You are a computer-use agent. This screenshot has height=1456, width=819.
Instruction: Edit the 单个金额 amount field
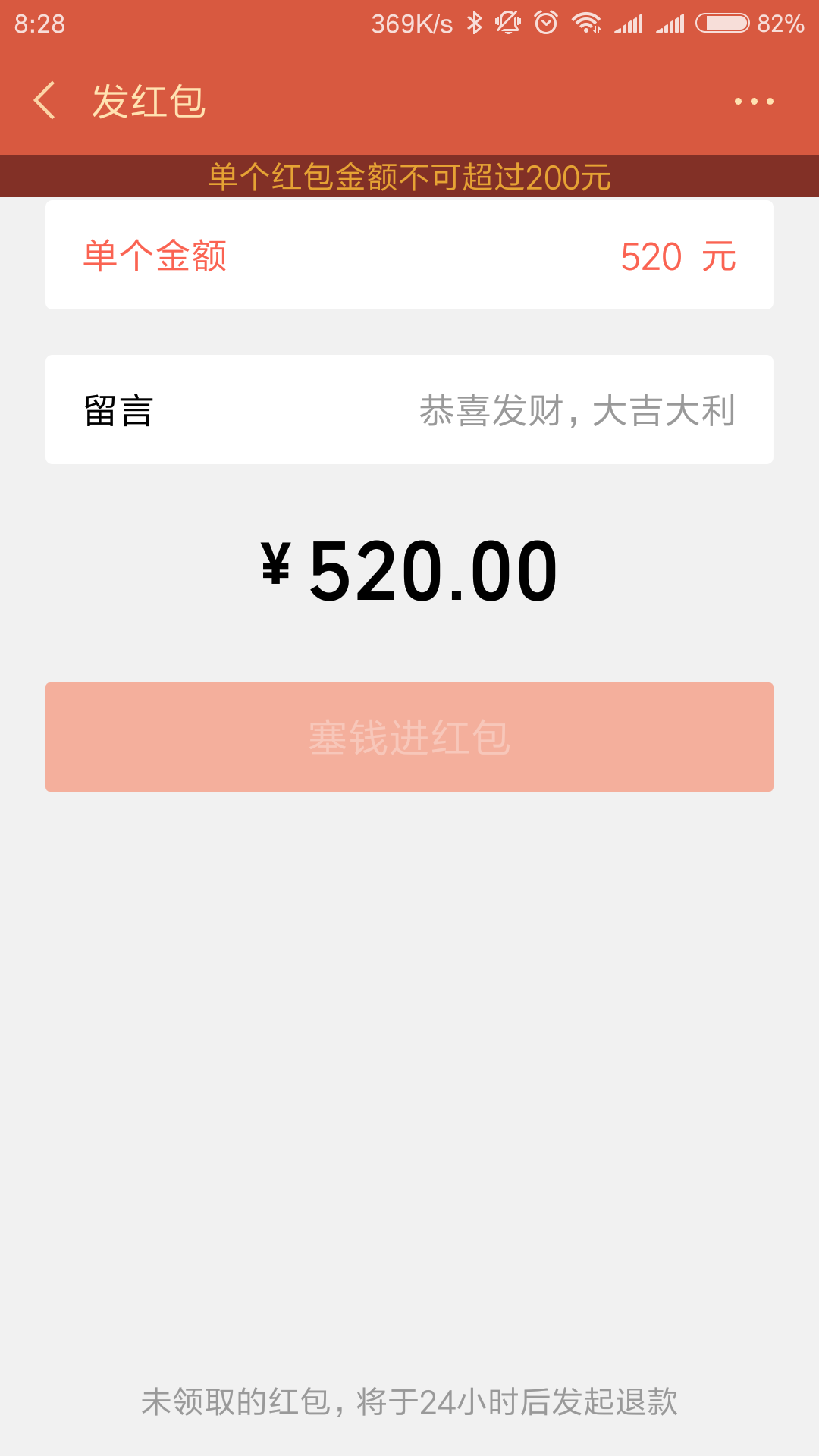[651, 256]
